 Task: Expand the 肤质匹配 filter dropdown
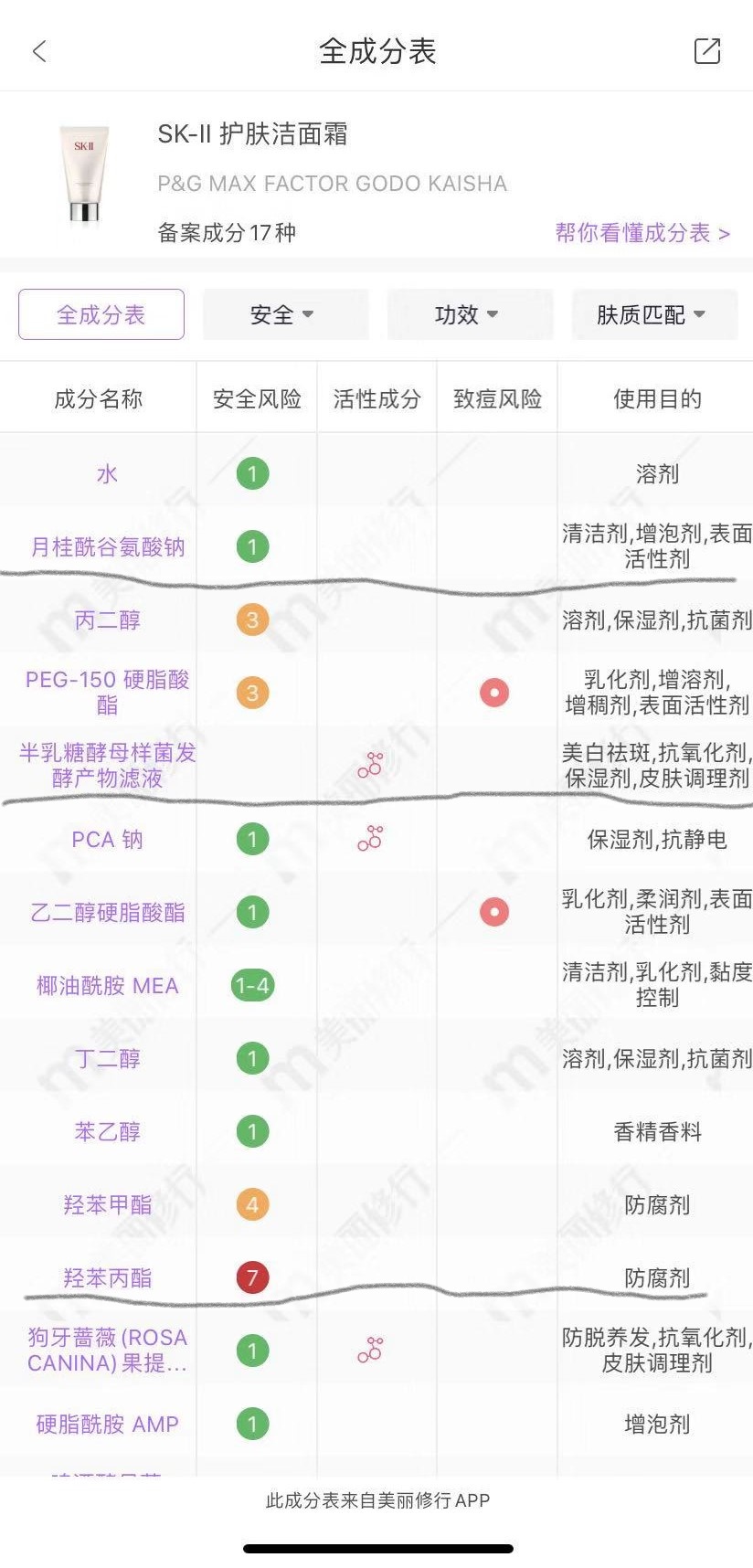[x=652, y=314]
